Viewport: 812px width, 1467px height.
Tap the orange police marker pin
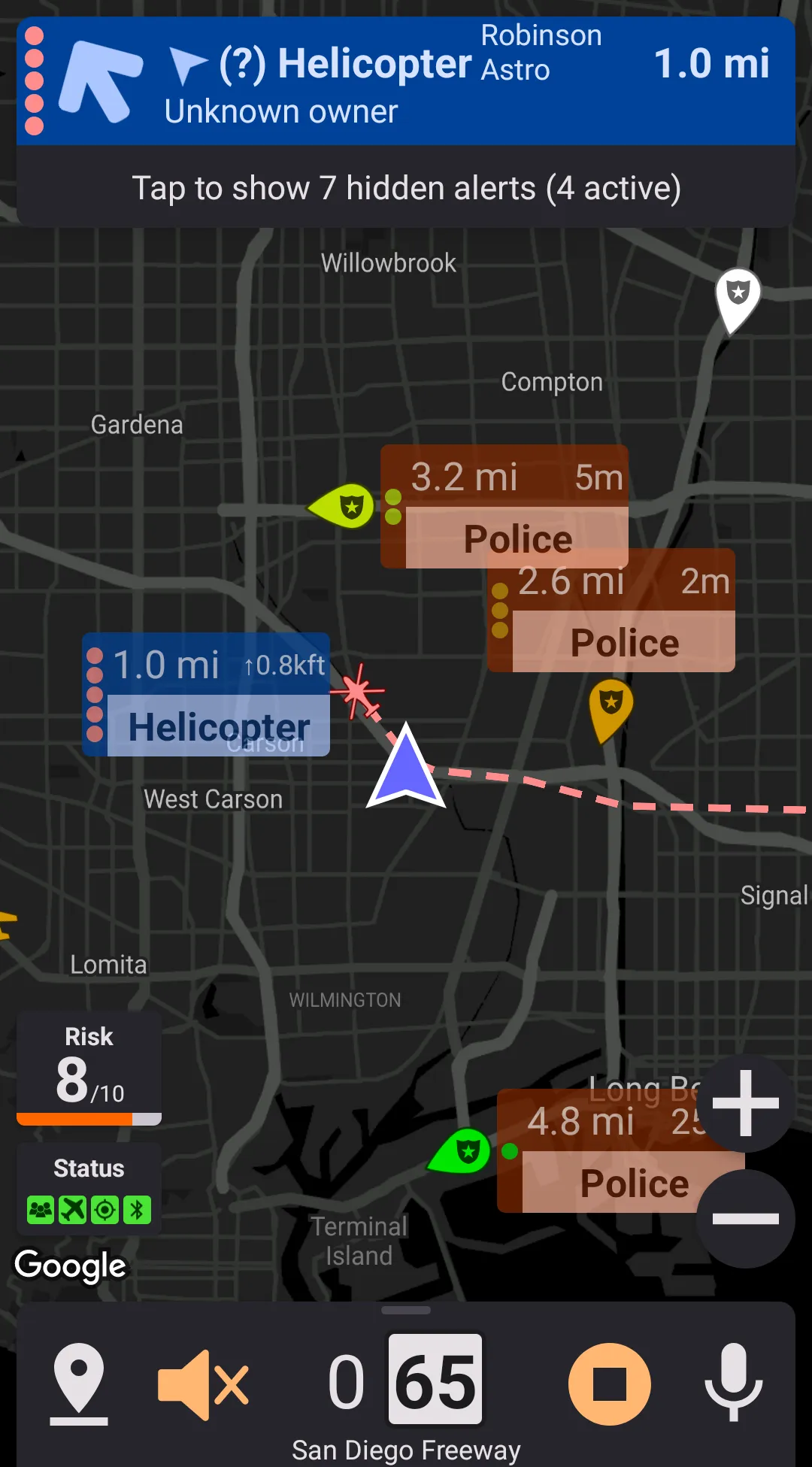(x=611, y=707)
